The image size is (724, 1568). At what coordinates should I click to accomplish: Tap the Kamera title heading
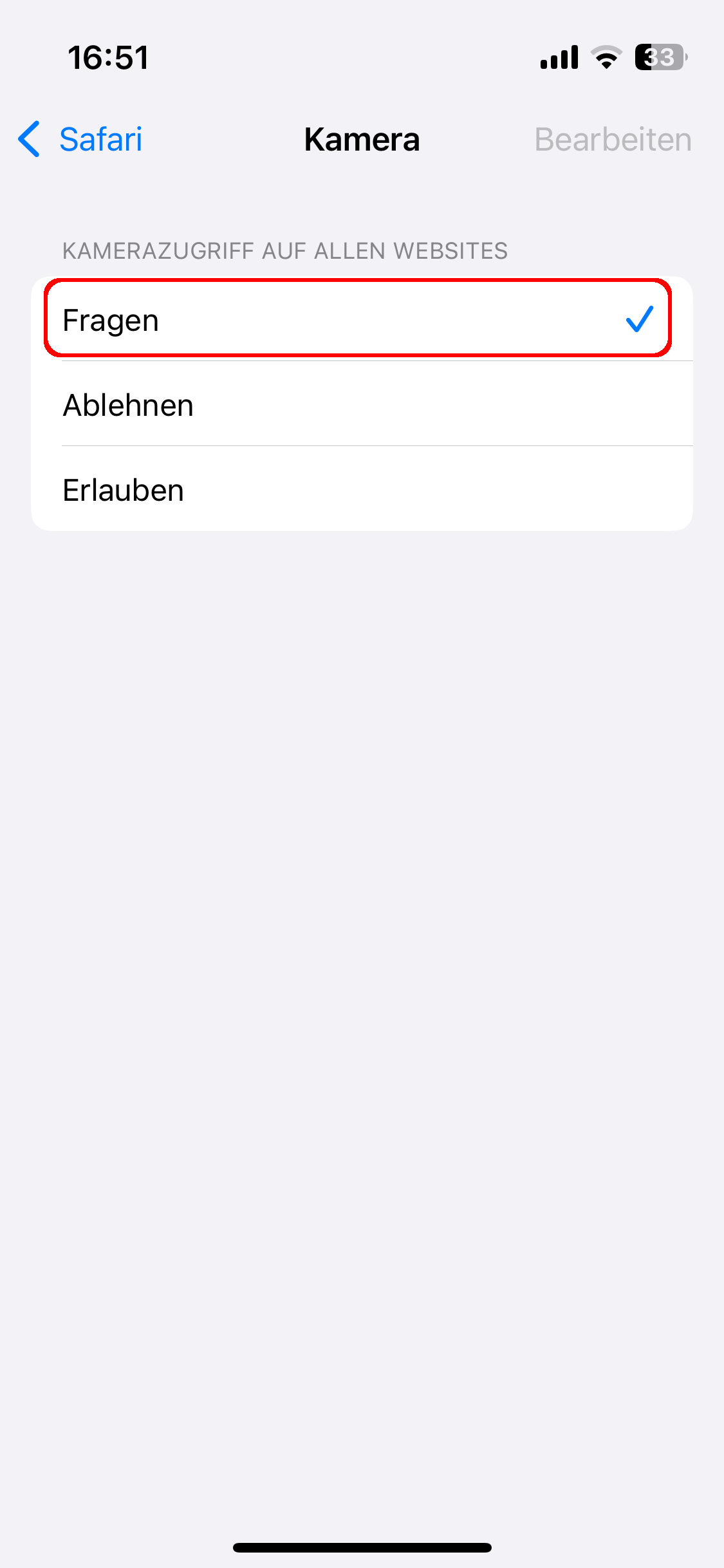362,139
